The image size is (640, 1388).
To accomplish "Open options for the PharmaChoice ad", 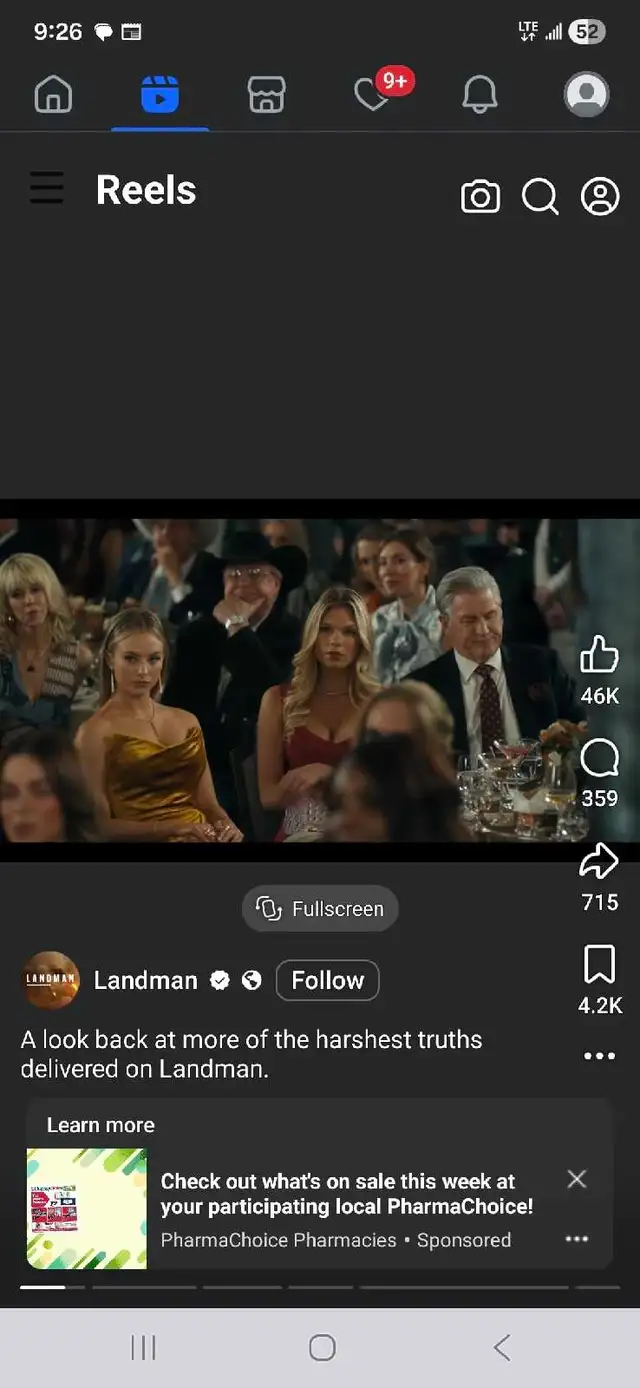I will (577, 1239).
